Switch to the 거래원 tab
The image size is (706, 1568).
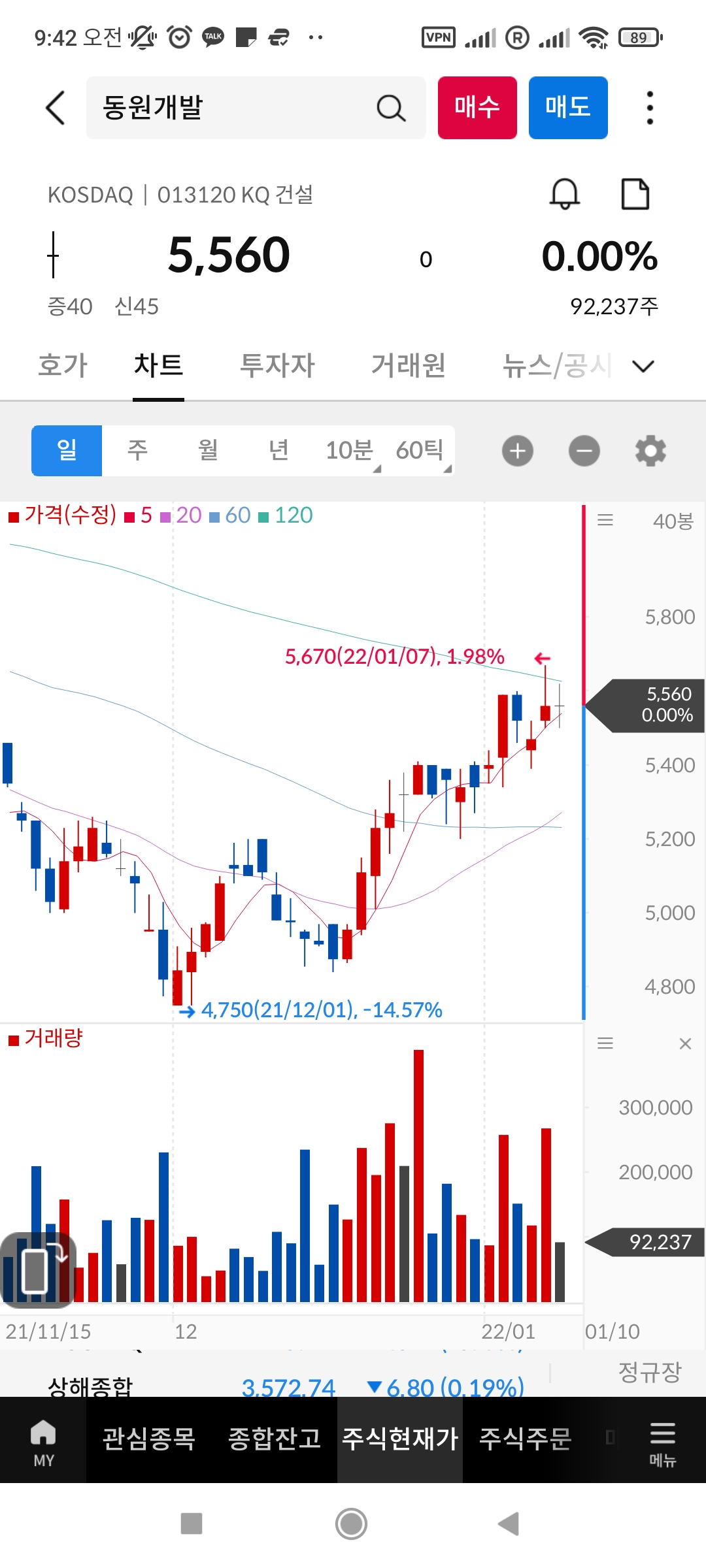point(409,365)
